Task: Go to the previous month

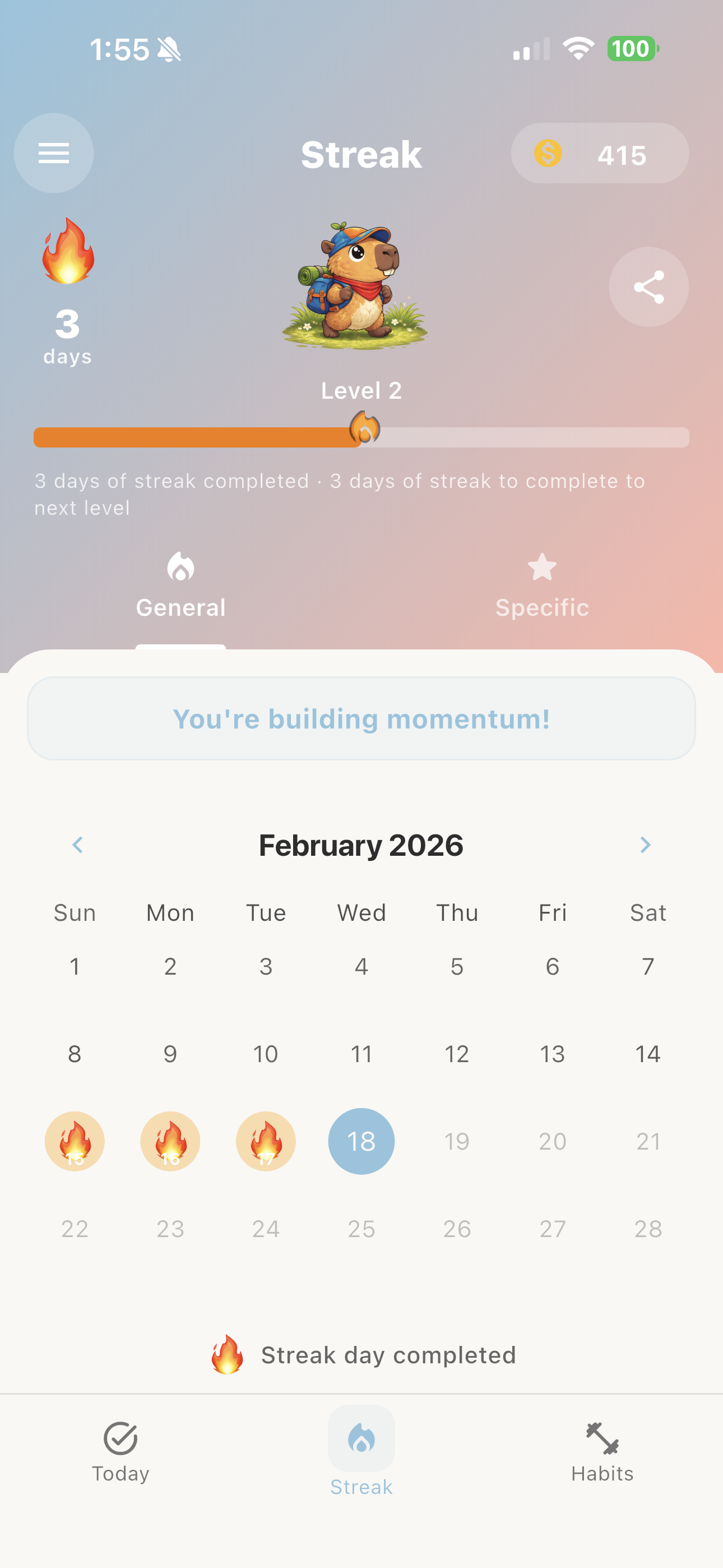Action: click(x=78, y=845)
